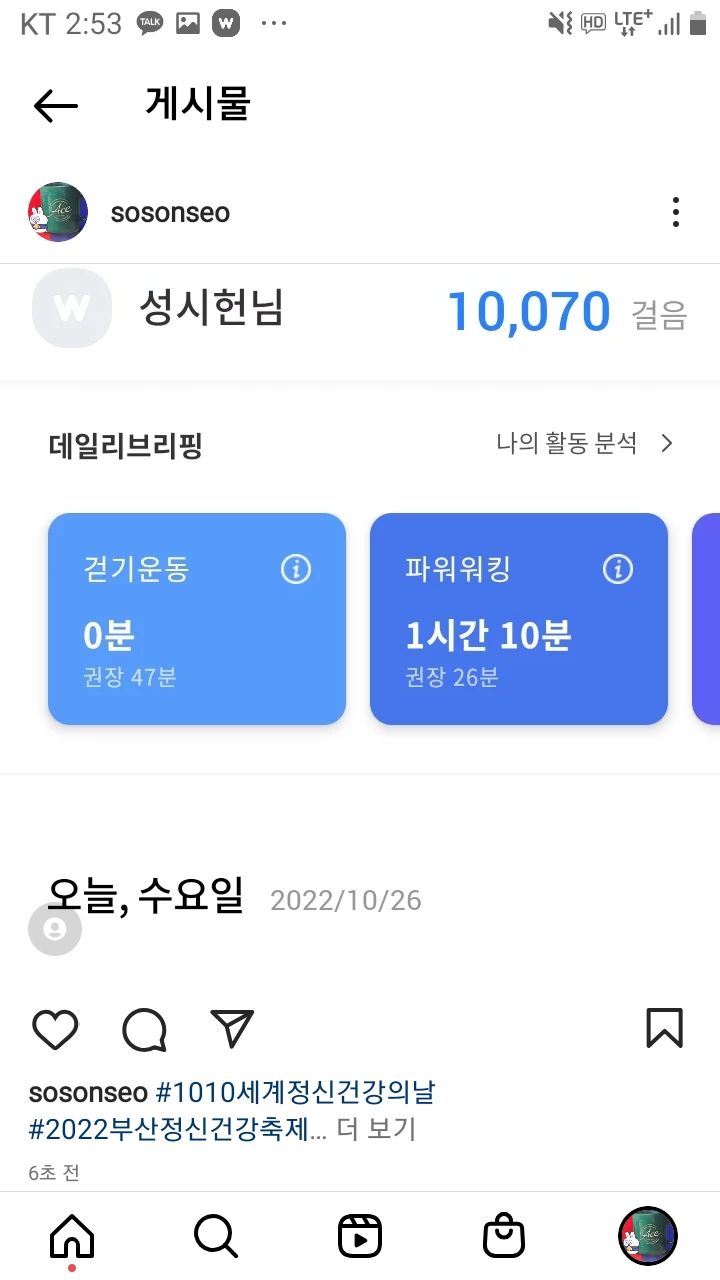Open sosonseo's profile from the post header
Image resolution: width=720 pixels, height=1280 pixels.
(x=170, y=213)
